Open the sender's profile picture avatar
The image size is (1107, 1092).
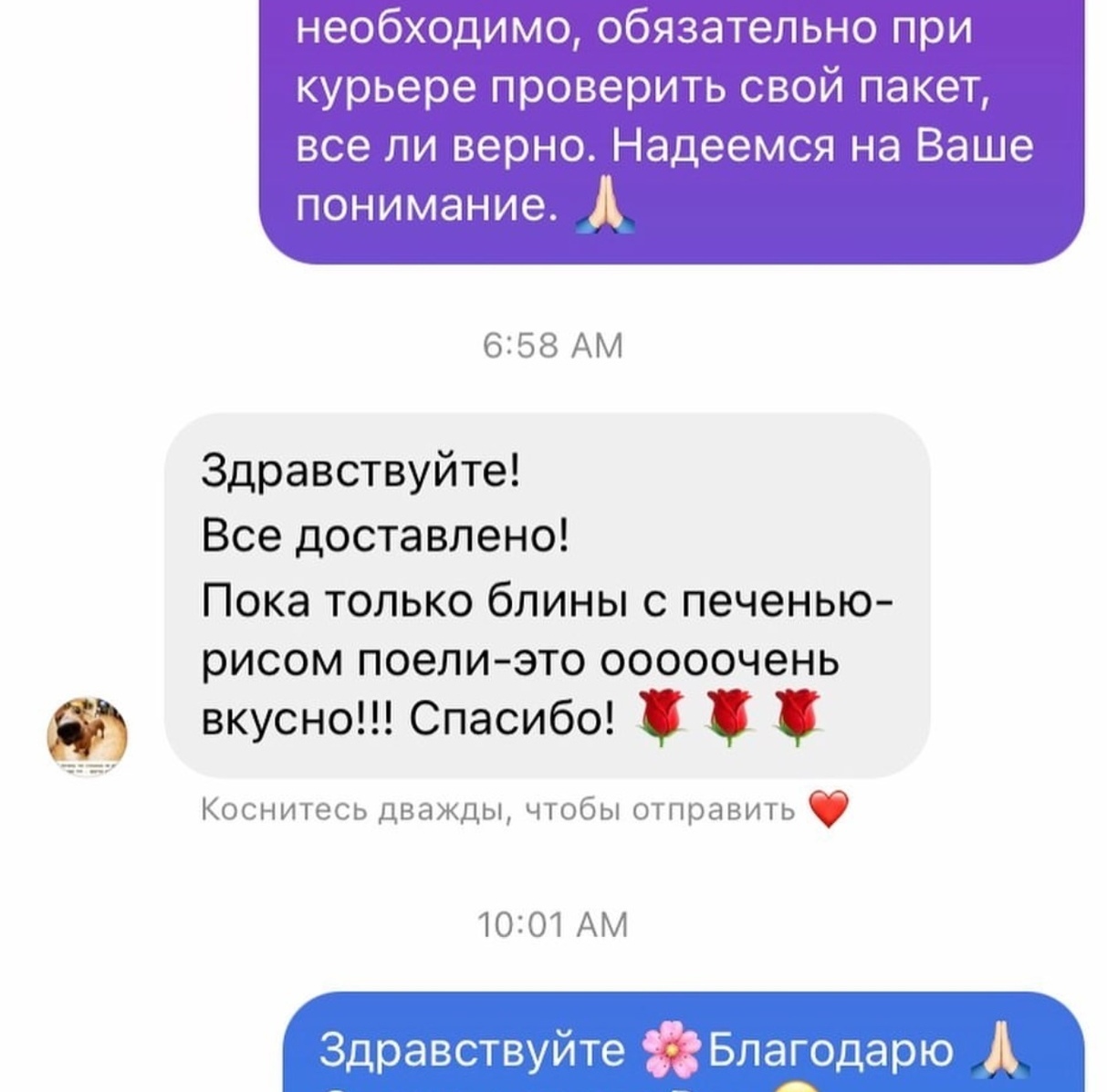[x=88, y=737]
